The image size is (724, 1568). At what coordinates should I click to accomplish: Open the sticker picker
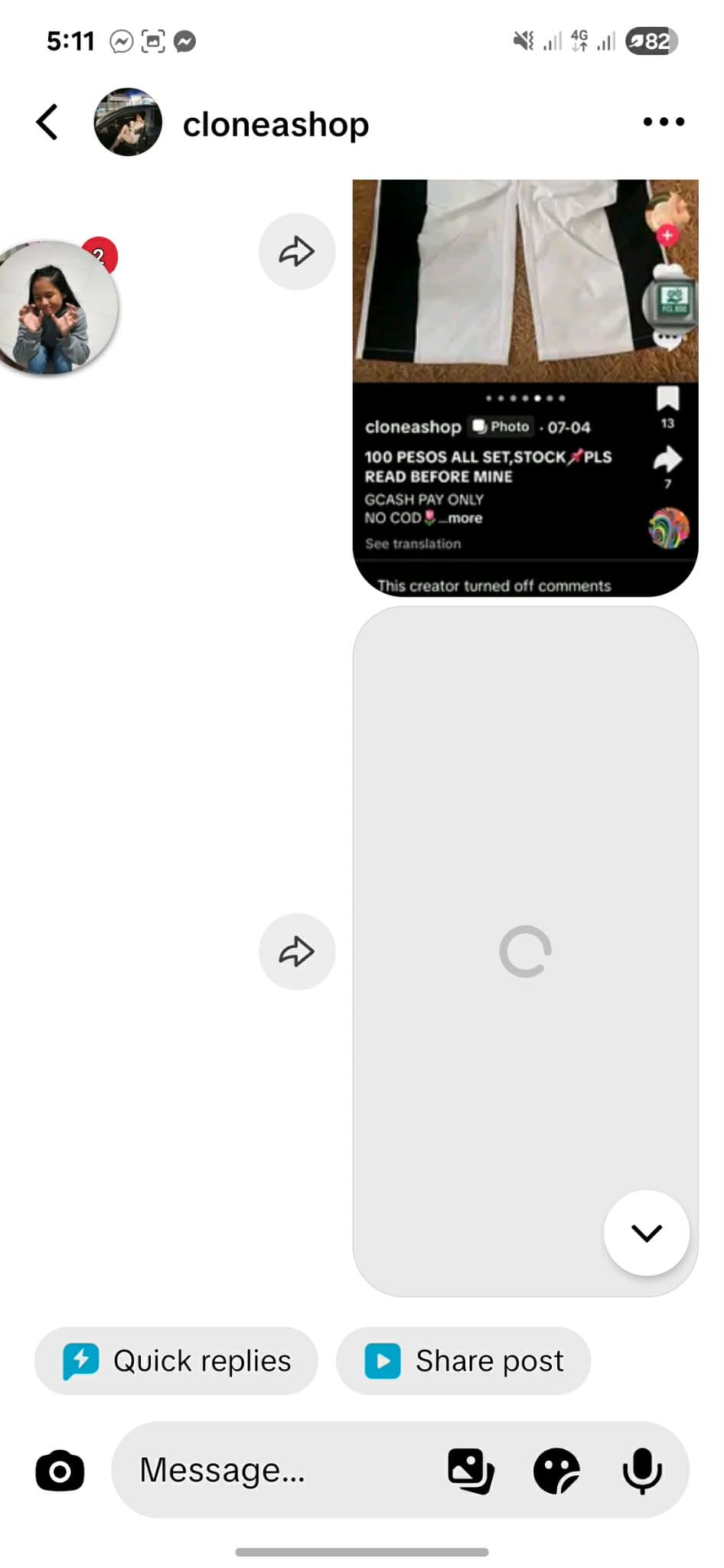556,1470
